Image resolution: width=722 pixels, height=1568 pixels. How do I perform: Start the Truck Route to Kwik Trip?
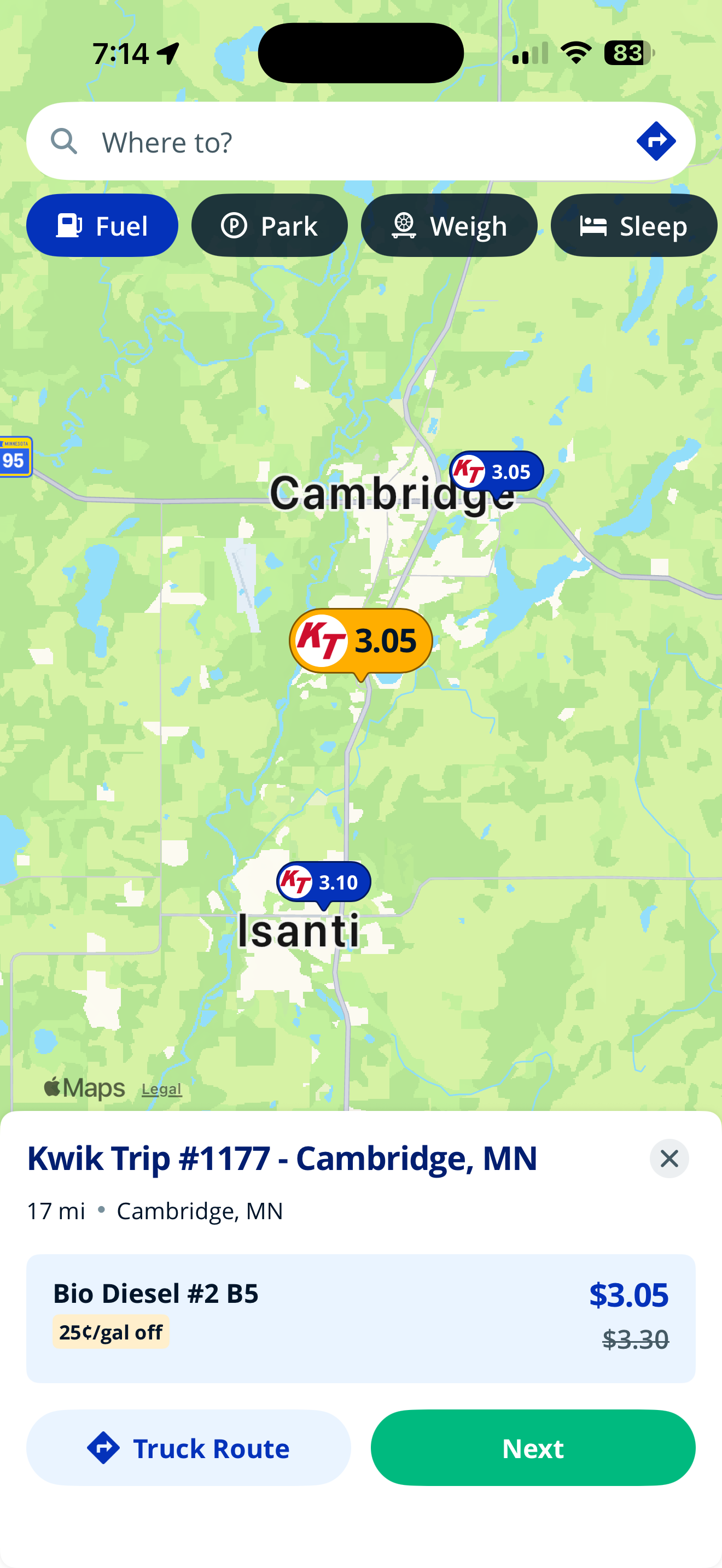tap(188, 1448)
